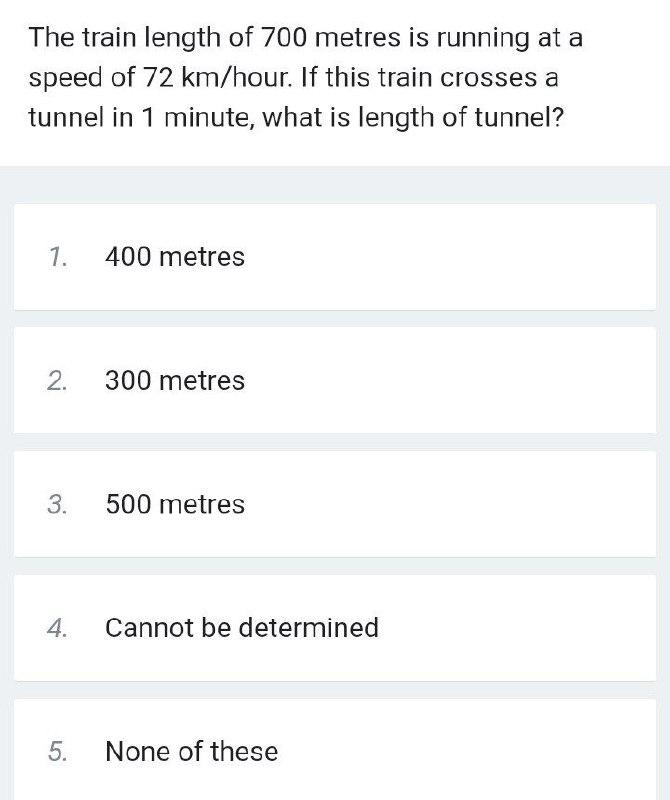Choose option 300 metres
The height and width of the screenshot is (800, 670).
coord(175,381)
